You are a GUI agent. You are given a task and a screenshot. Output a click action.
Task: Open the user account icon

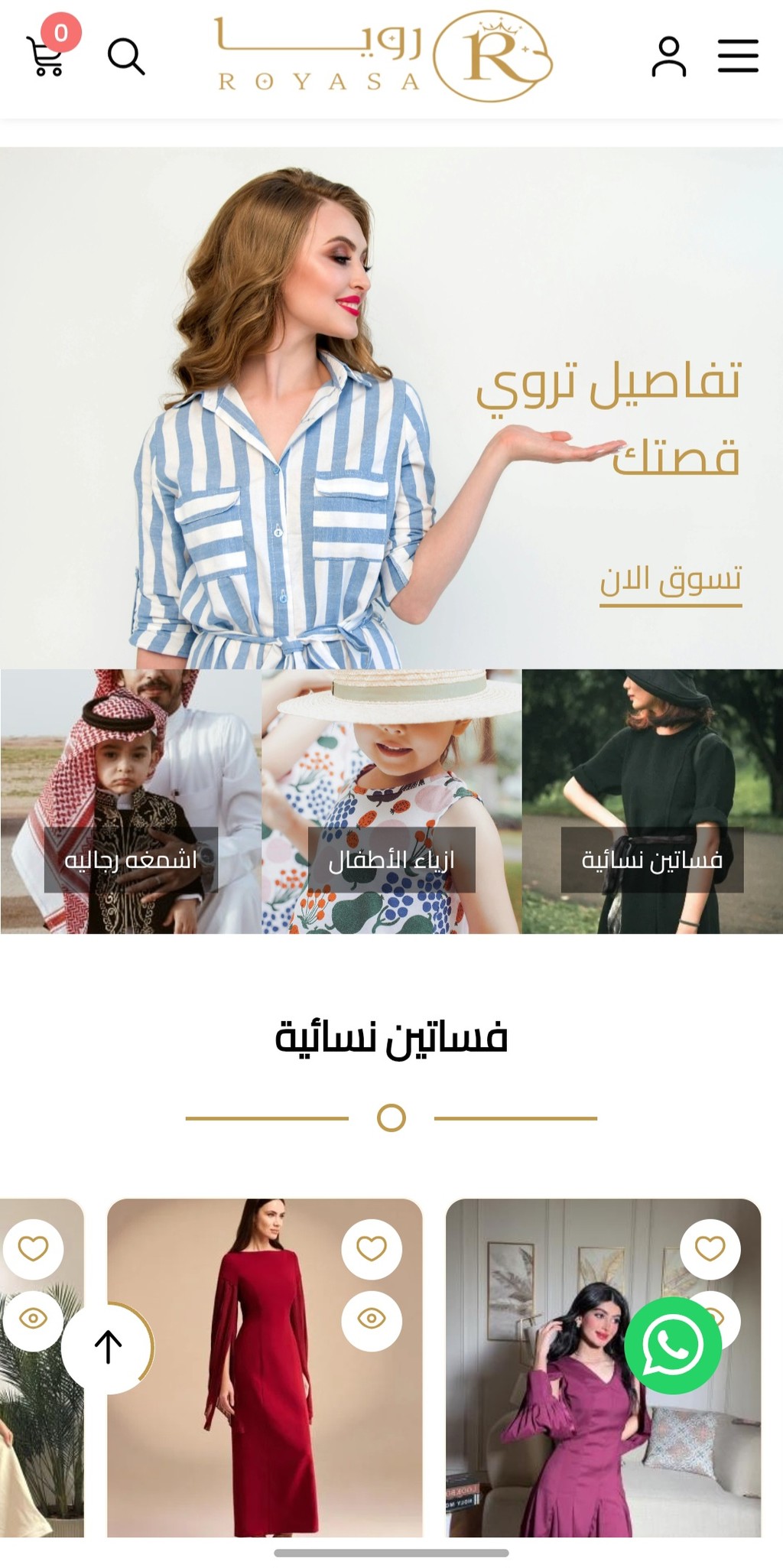[668, 57]
